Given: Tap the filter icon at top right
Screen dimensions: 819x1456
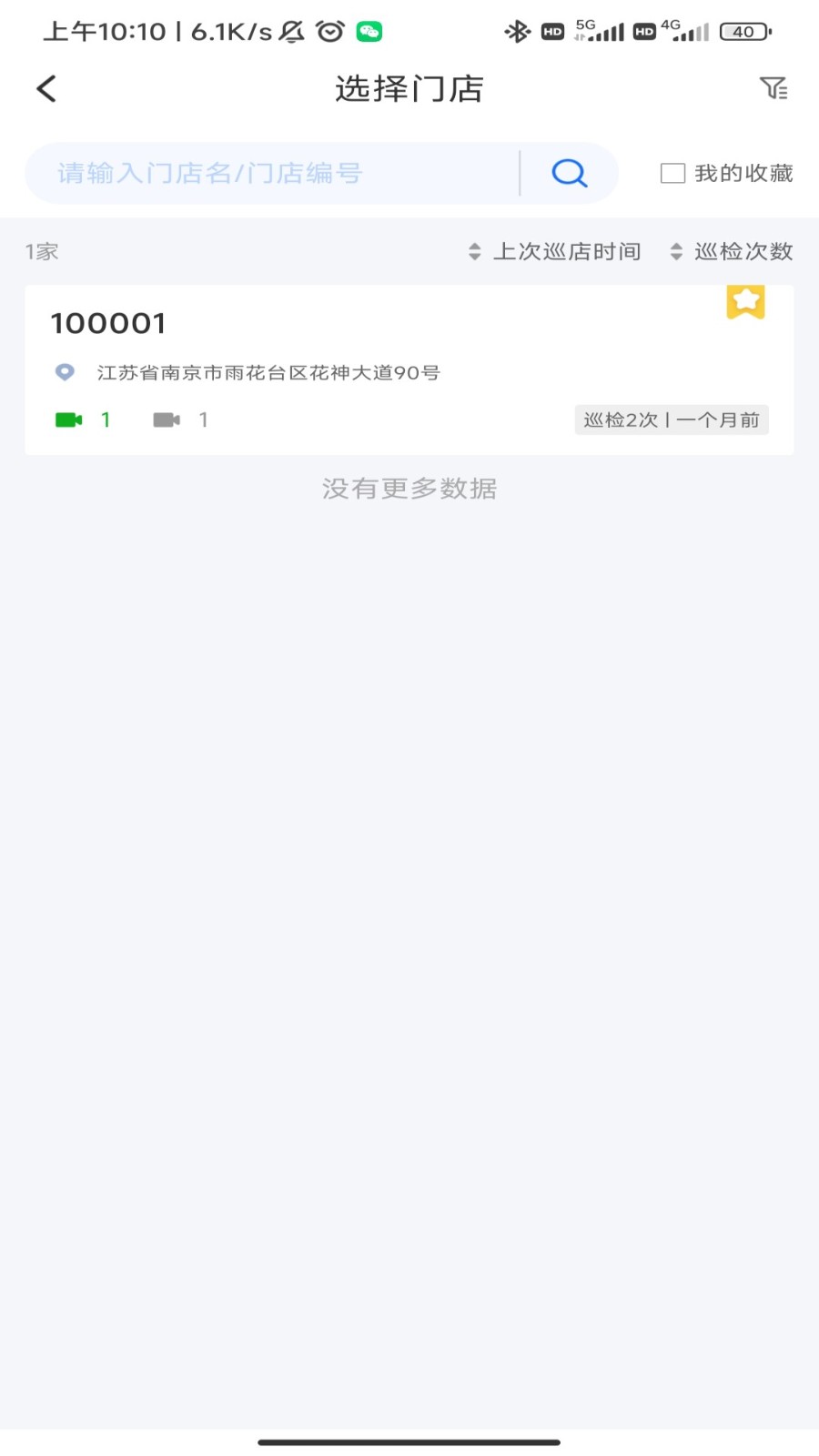Looking at the screenshot, I should coord(774,88).
